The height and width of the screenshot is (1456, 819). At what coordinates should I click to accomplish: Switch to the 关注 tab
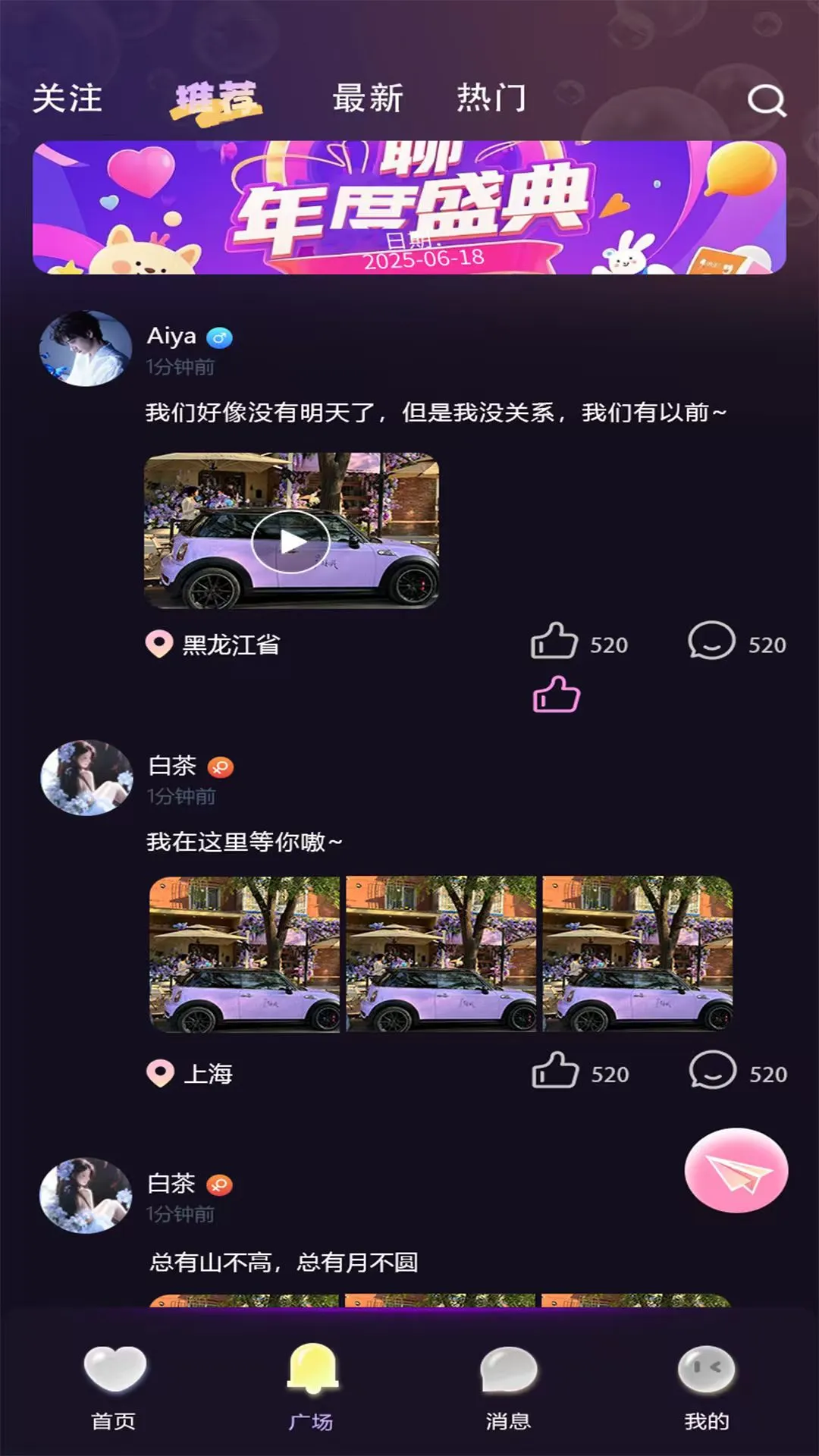(x=67, y=99)
